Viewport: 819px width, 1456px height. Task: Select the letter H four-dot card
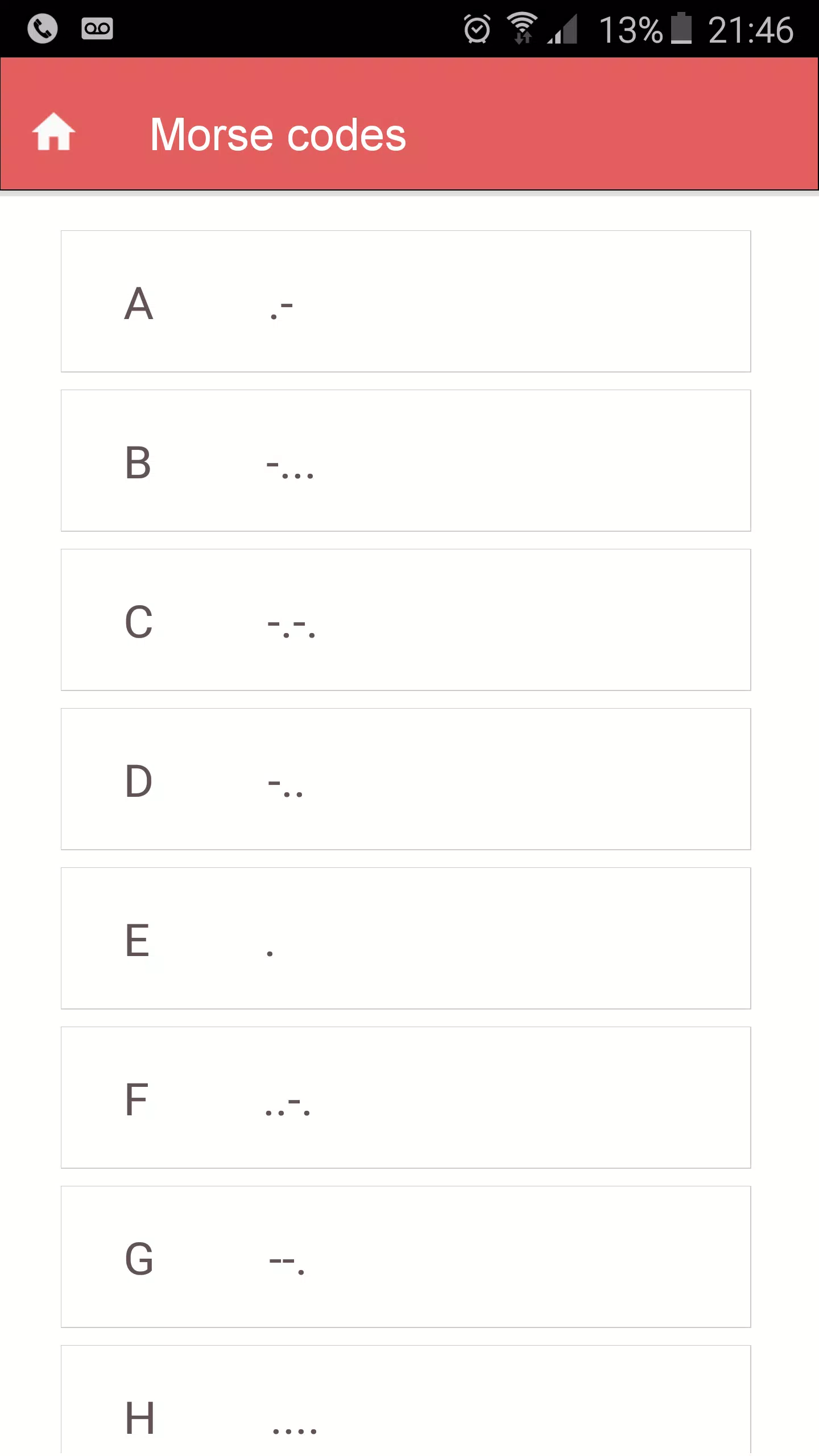(406, 1400)
